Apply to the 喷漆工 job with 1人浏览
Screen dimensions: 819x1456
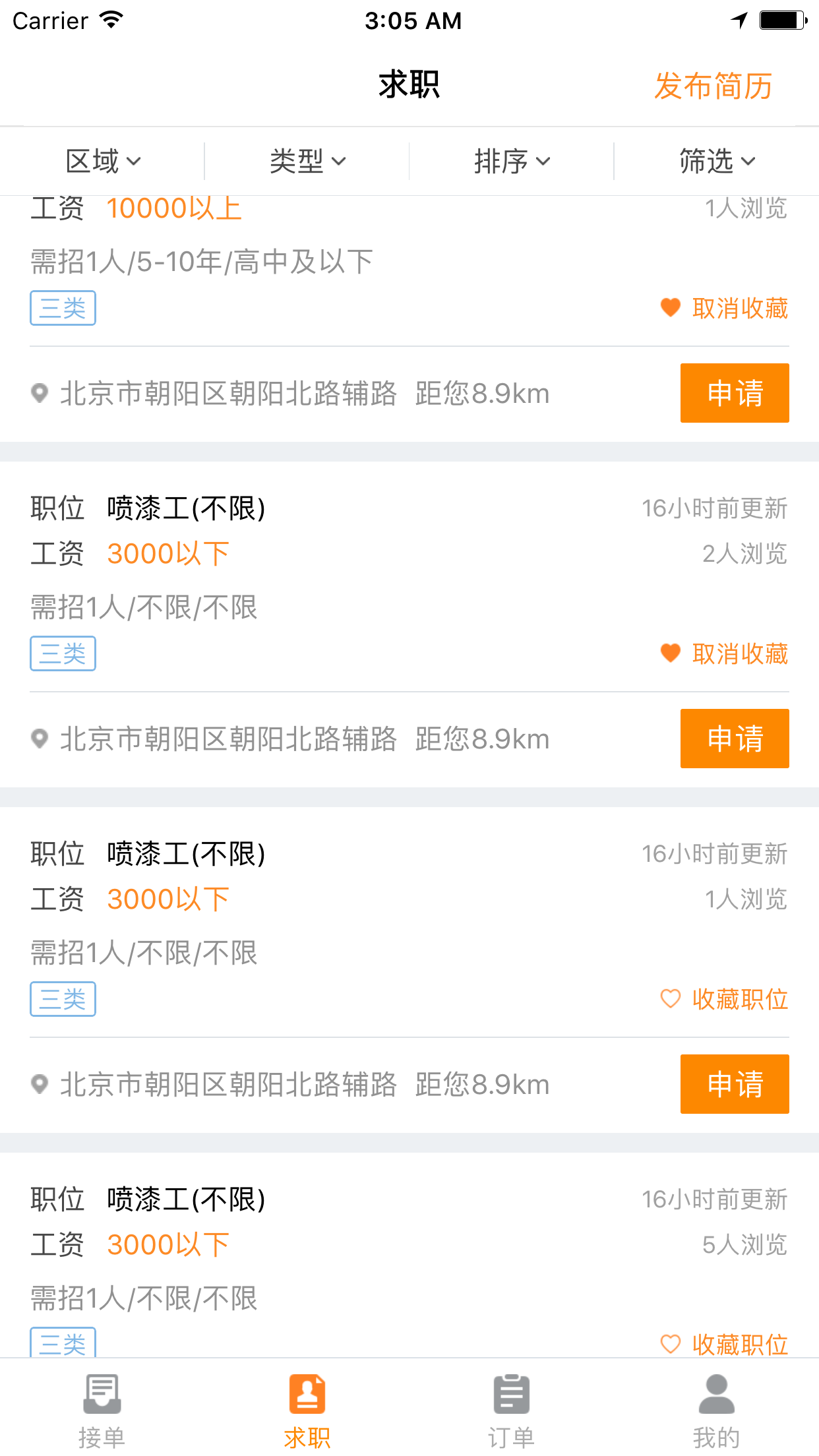[735, 1084]
